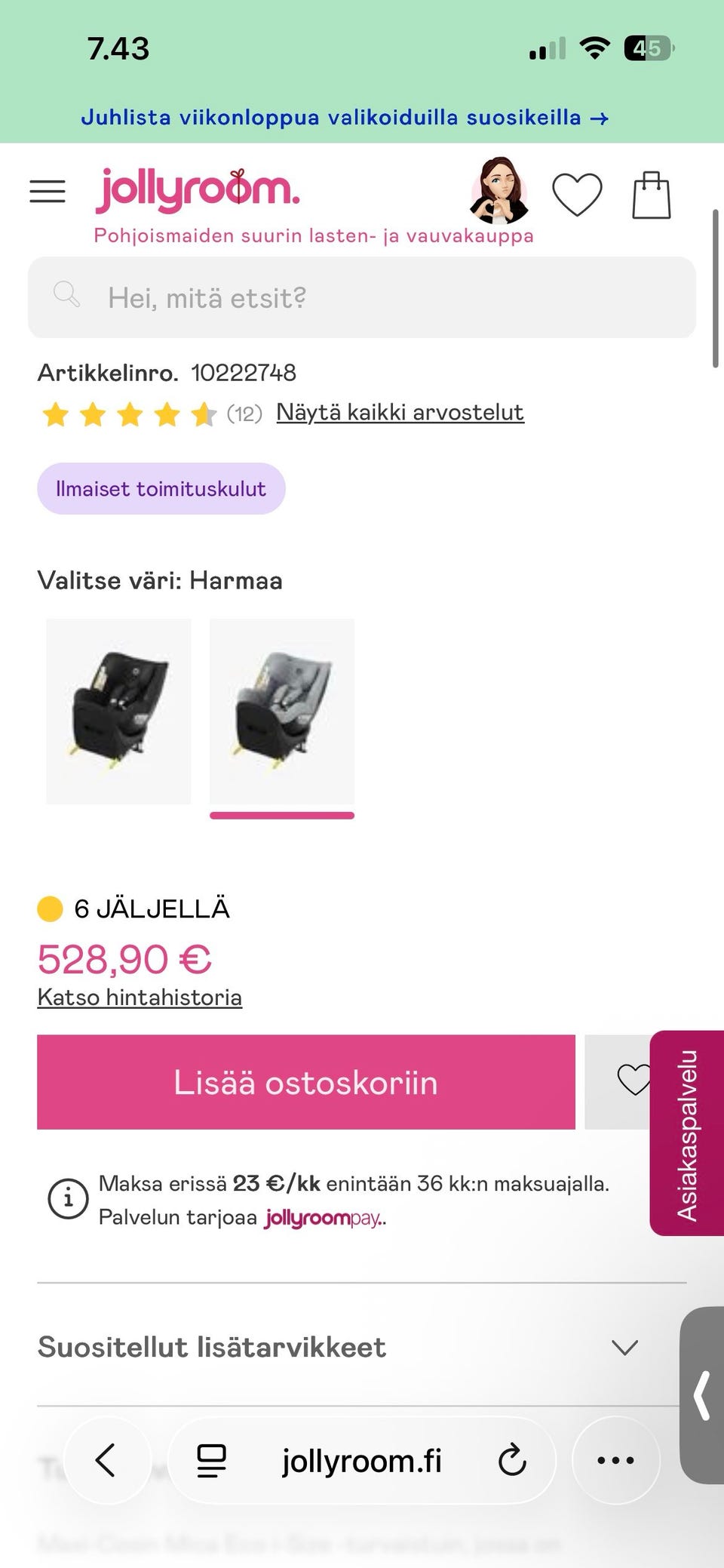Viewport: 724px width, 1568px height.
Task: Open the browser three-dot menu
Action: (x=614, y=1460)
